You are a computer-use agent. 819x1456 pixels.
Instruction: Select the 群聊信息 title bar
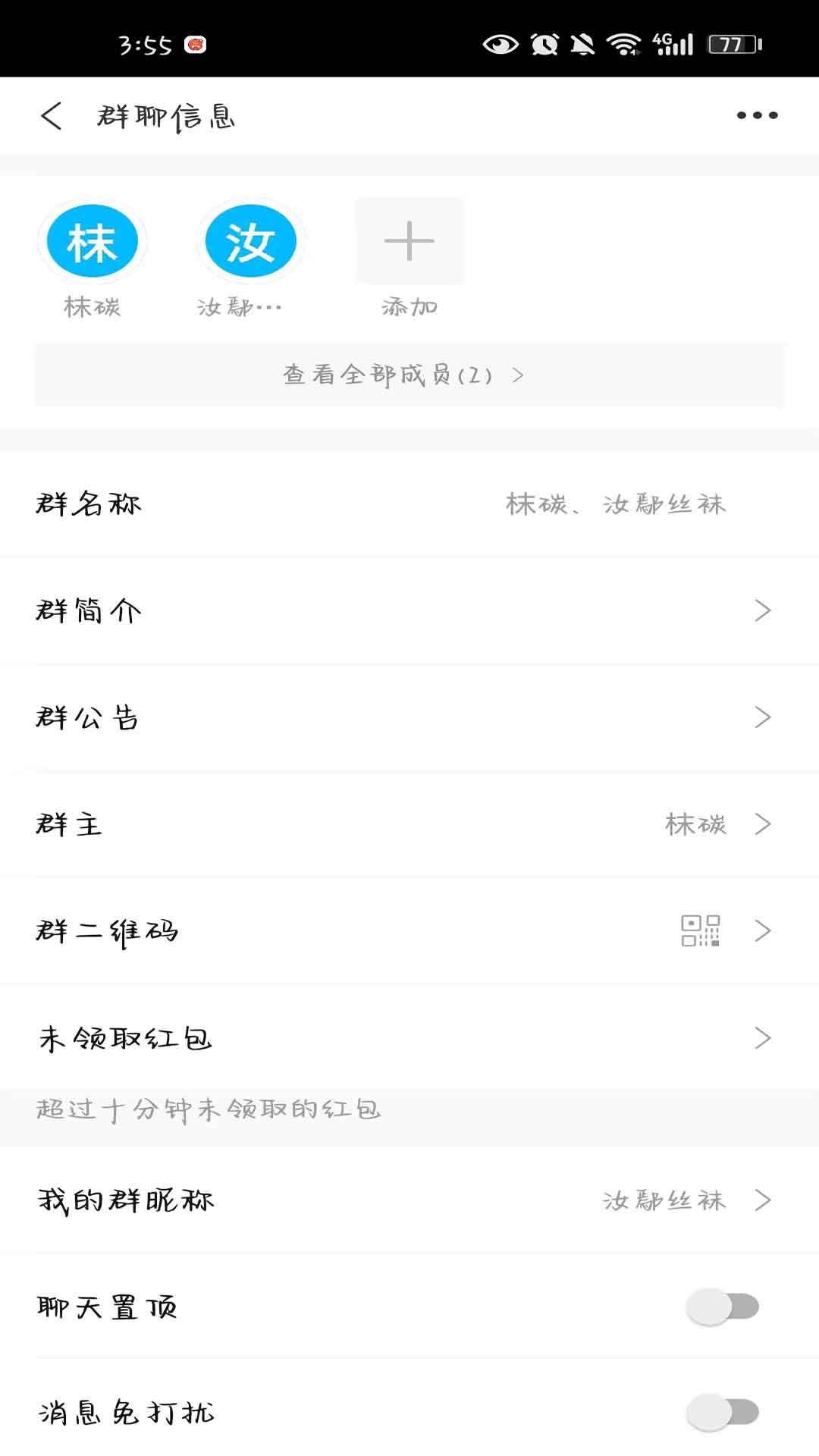[x=164, y=117]
